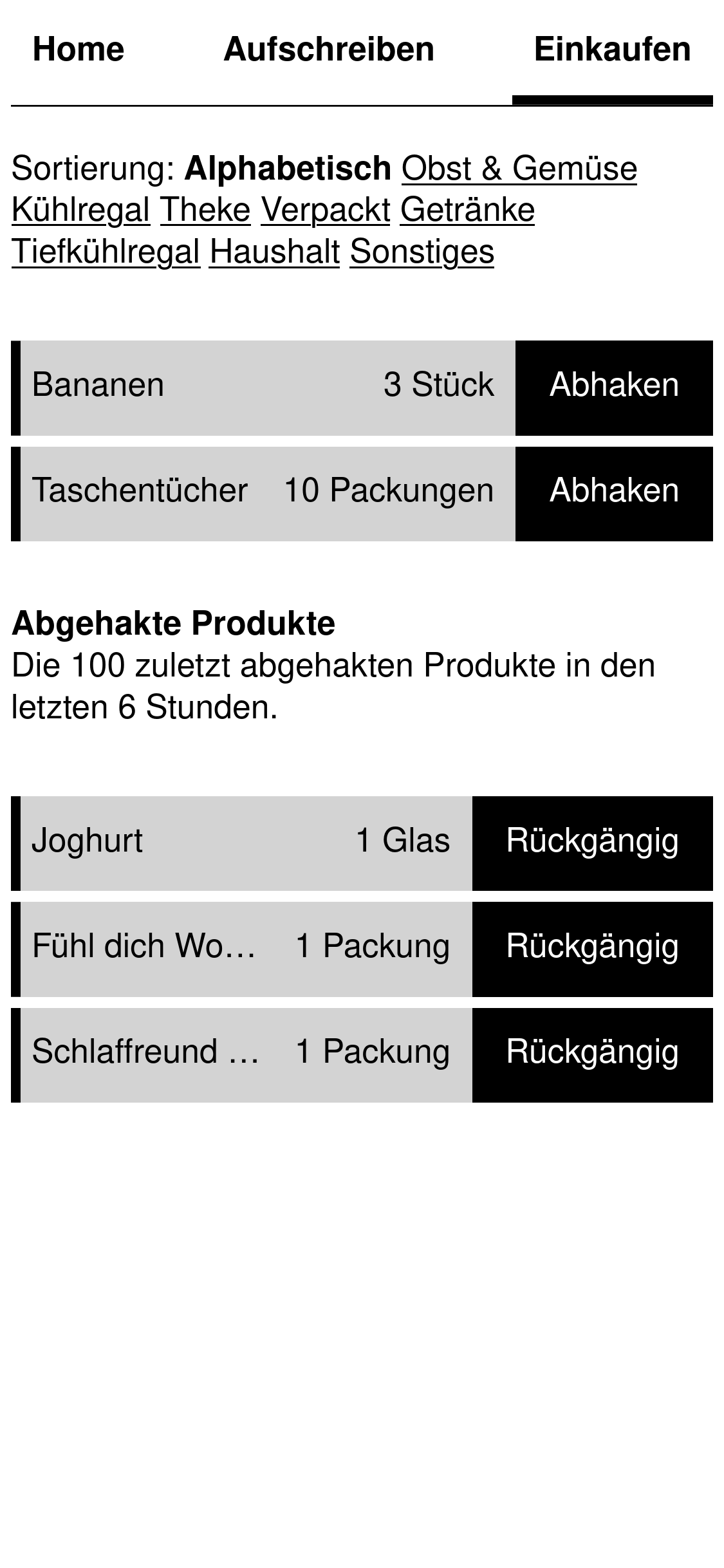The image size is (724, 1568).
Task: Check off Taschentücher with Abhaken
Action: pos(614,494)
